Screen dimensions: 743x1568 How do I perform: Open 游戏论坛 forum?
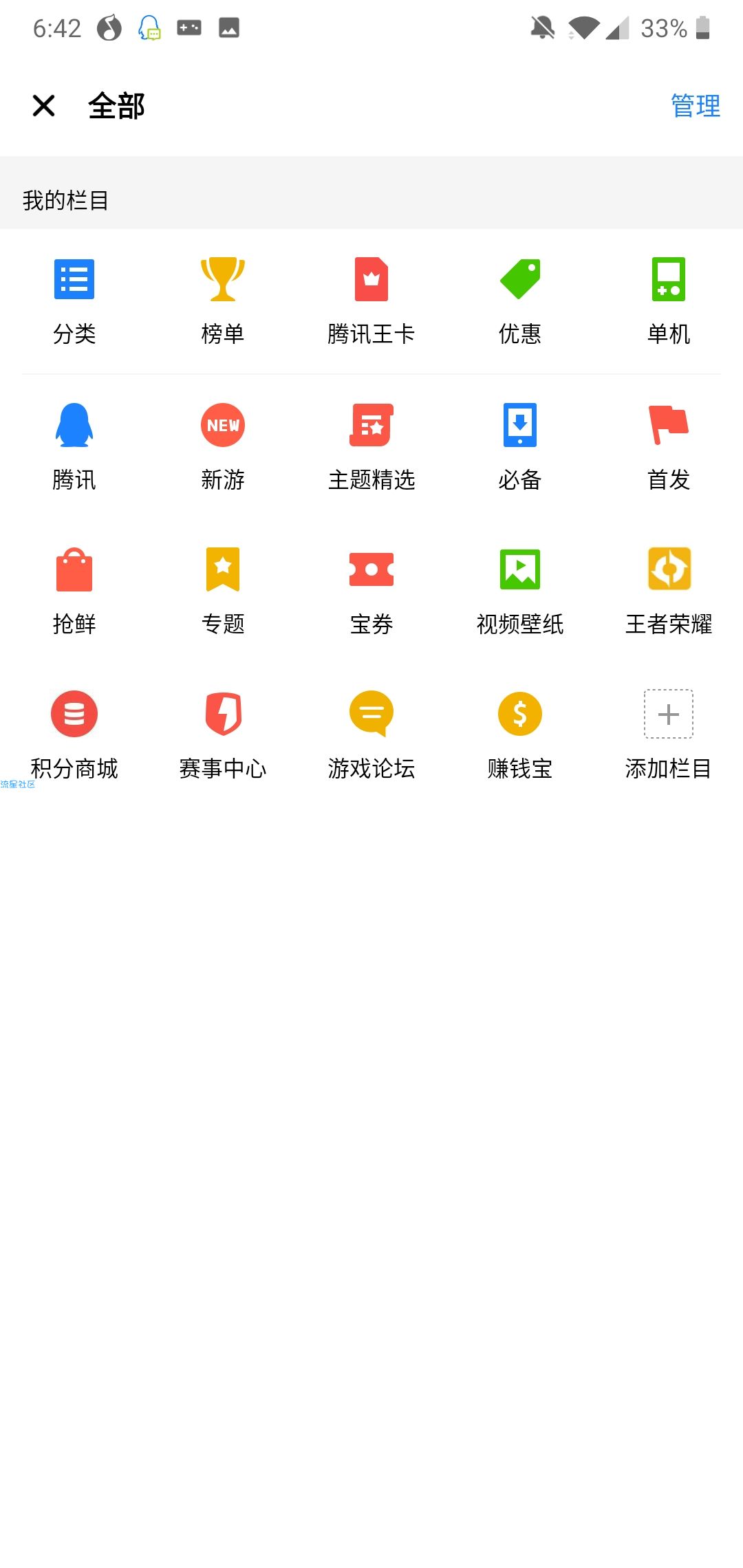pyautogui.click(x=371, y=736)
